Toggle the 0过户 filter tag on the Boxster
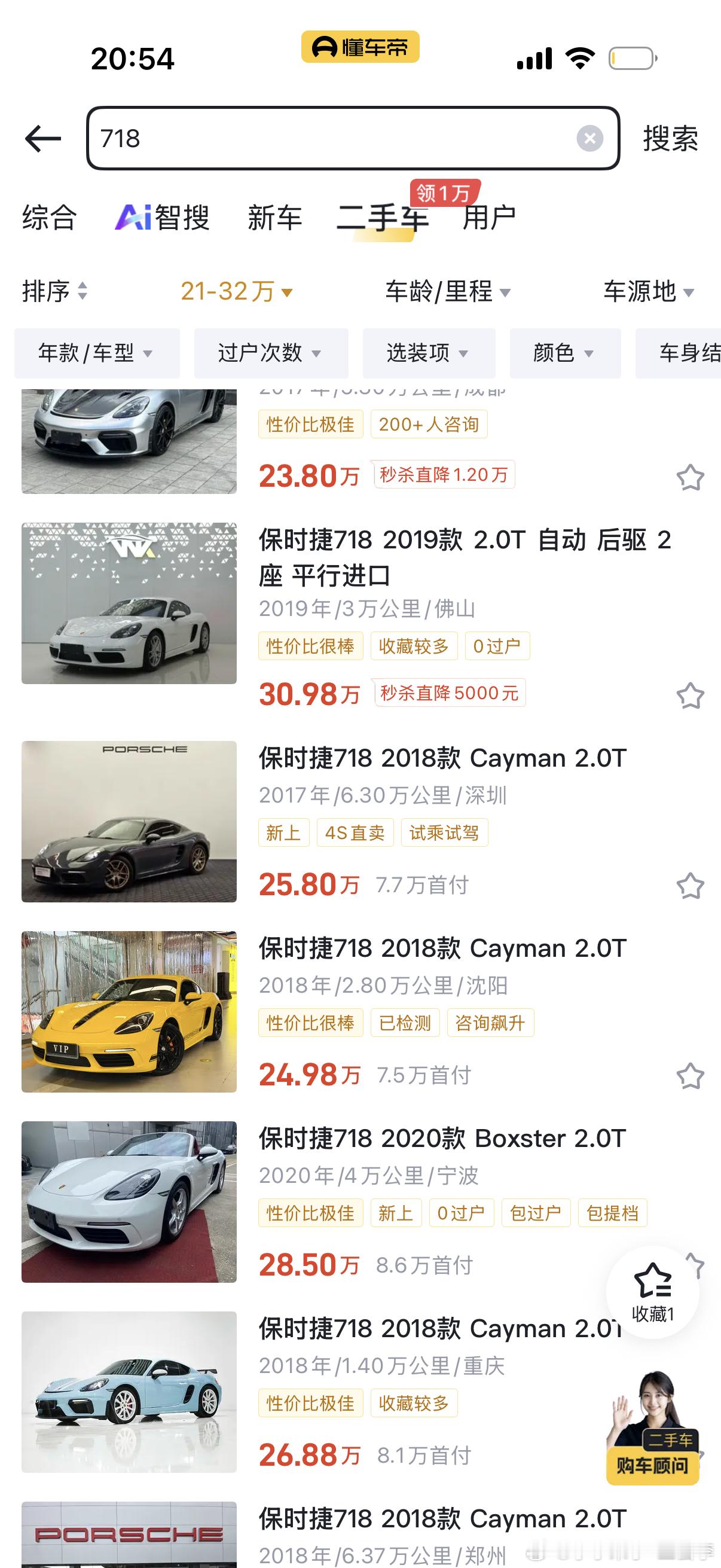 [x=461, y=1213]
